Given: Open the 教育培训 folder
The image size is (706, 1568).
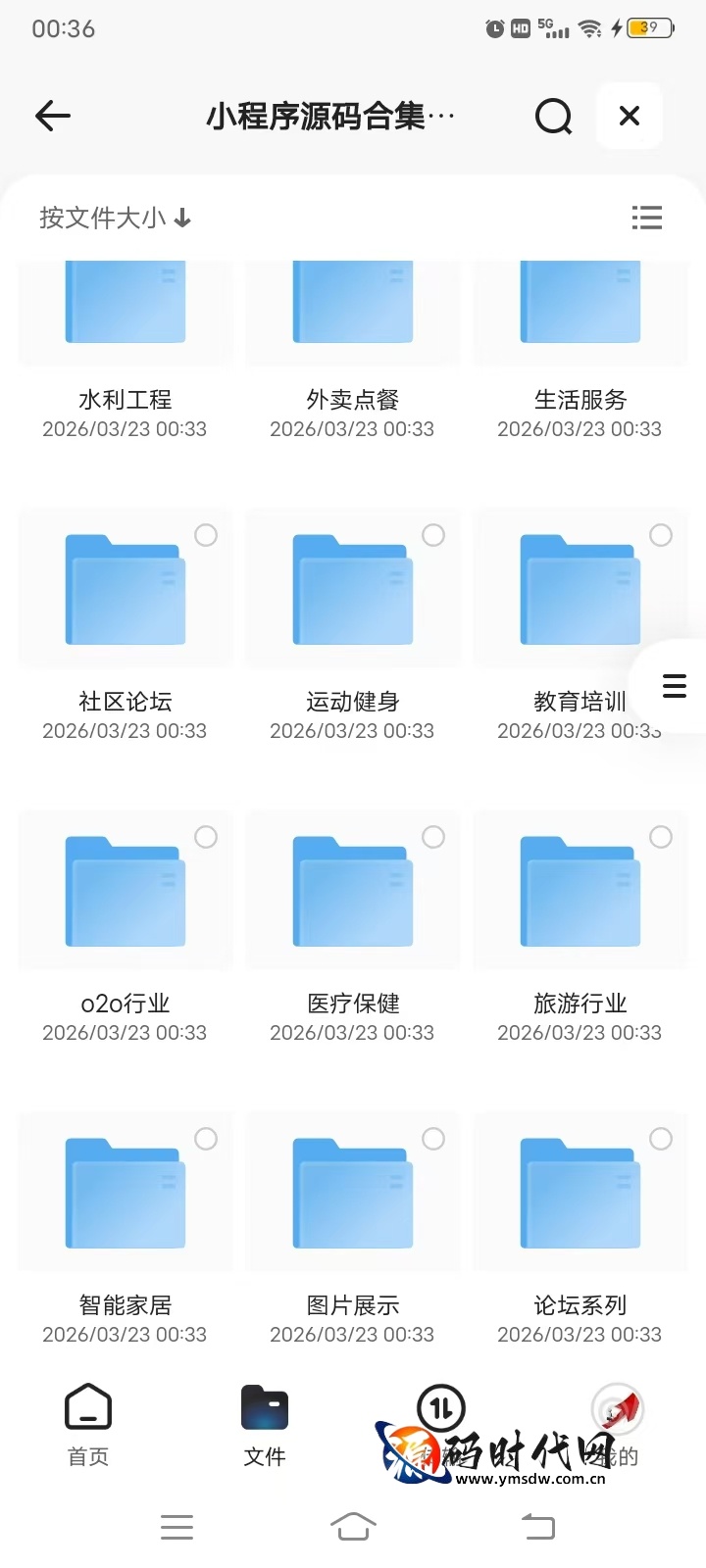Looking at the screenshot, I should click(580, 588).
